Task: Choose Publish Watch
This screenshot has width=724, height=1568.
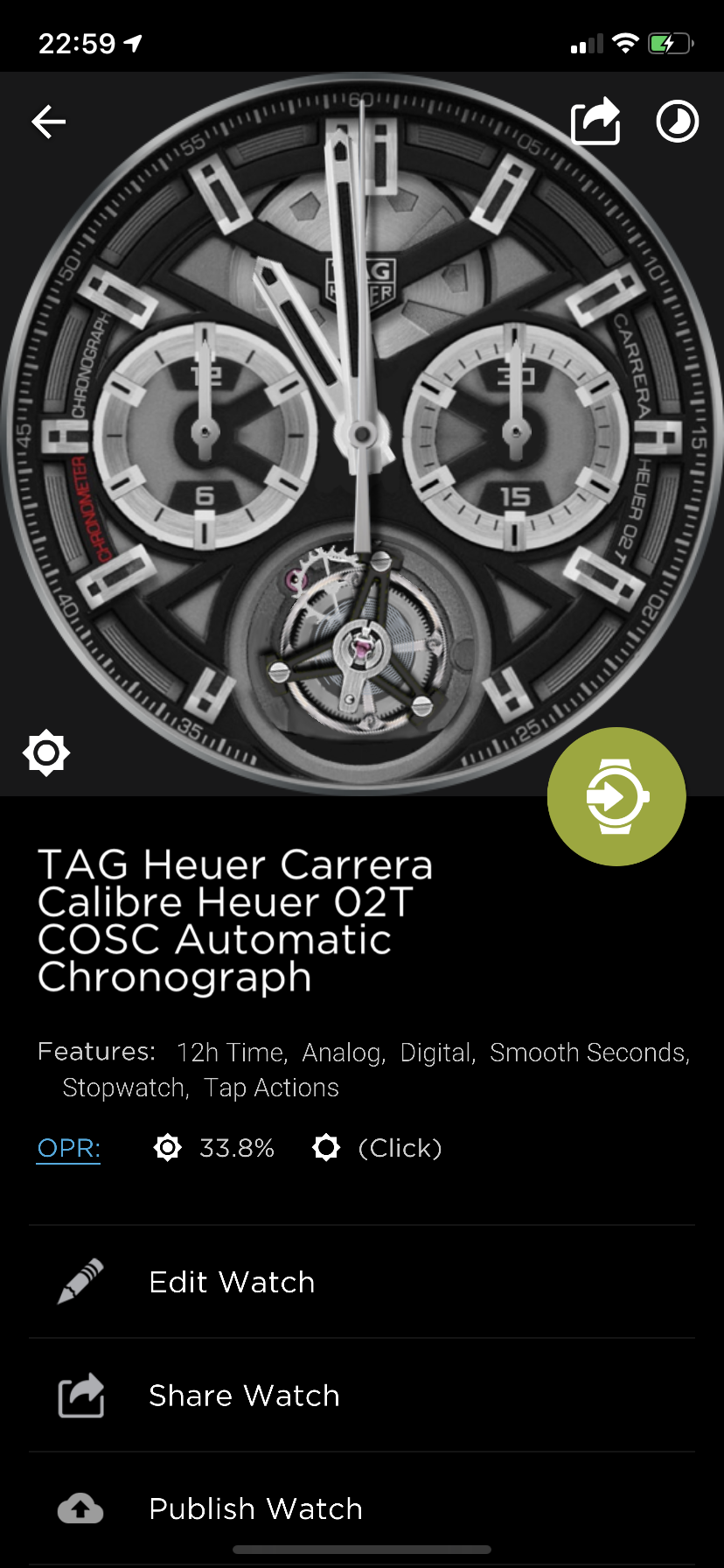Action: [x=362, y=1508]
